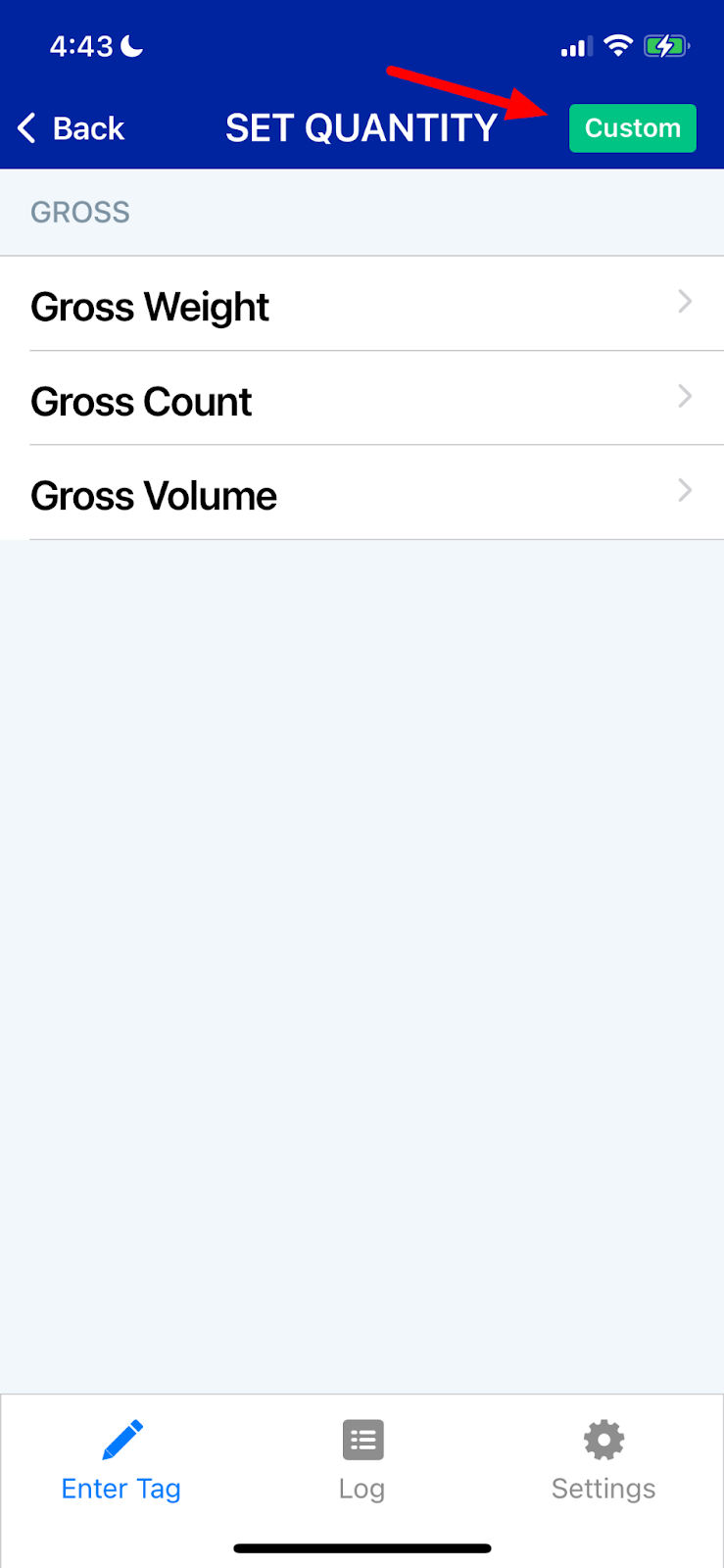
Task: Go to the Settings tab
Action: coord(603,1460)
